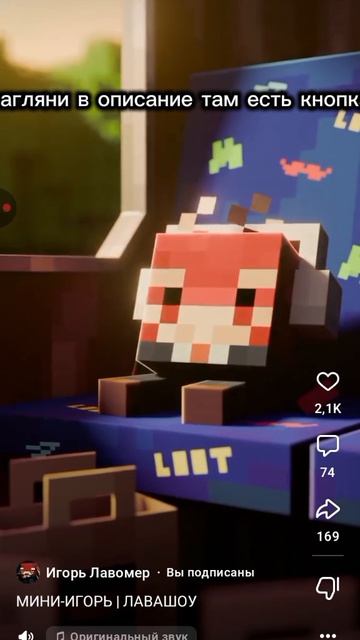Like this clip with the heart icon

point(328,381)
